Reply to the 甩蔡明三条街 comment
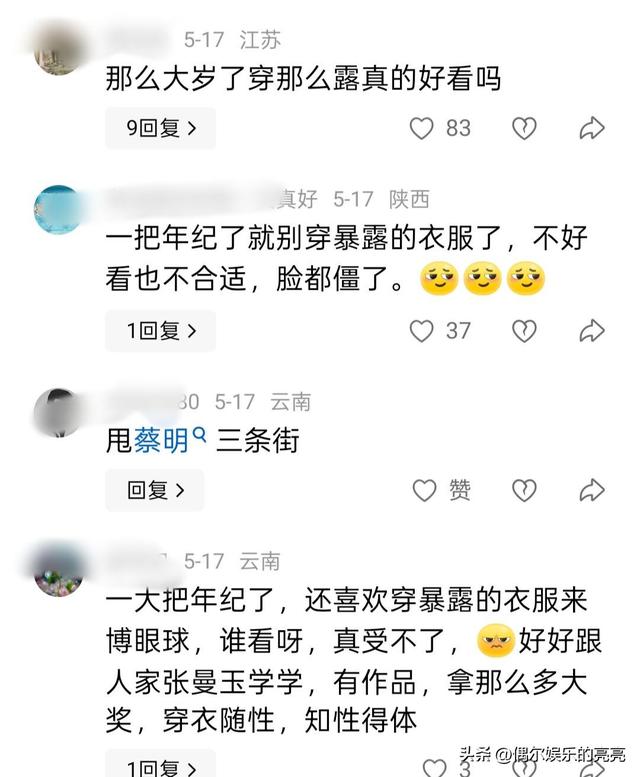640x777 pixels. 155,490
